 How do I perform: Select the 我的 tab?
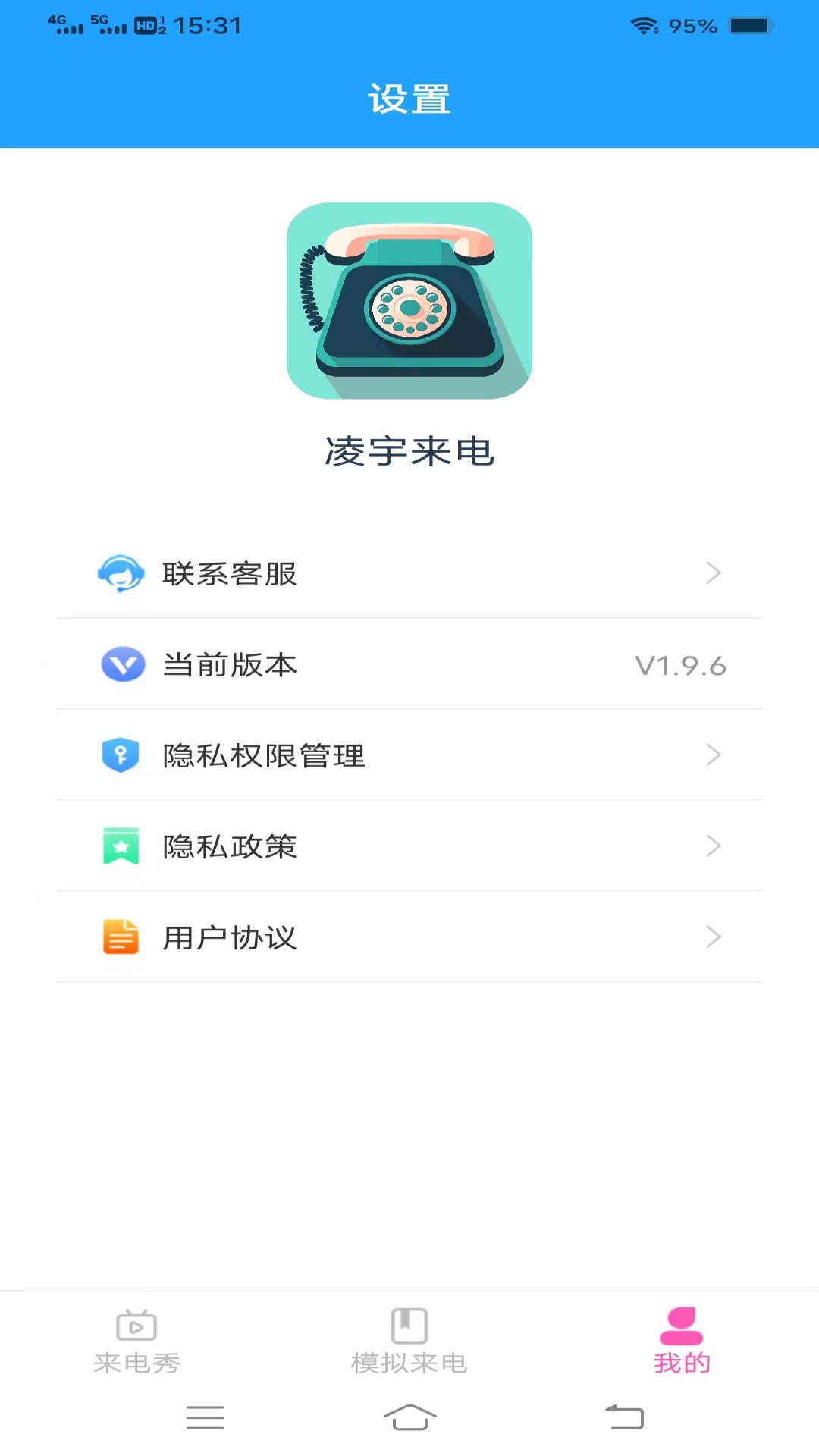pyautogui.click(x=682, y=1341)
